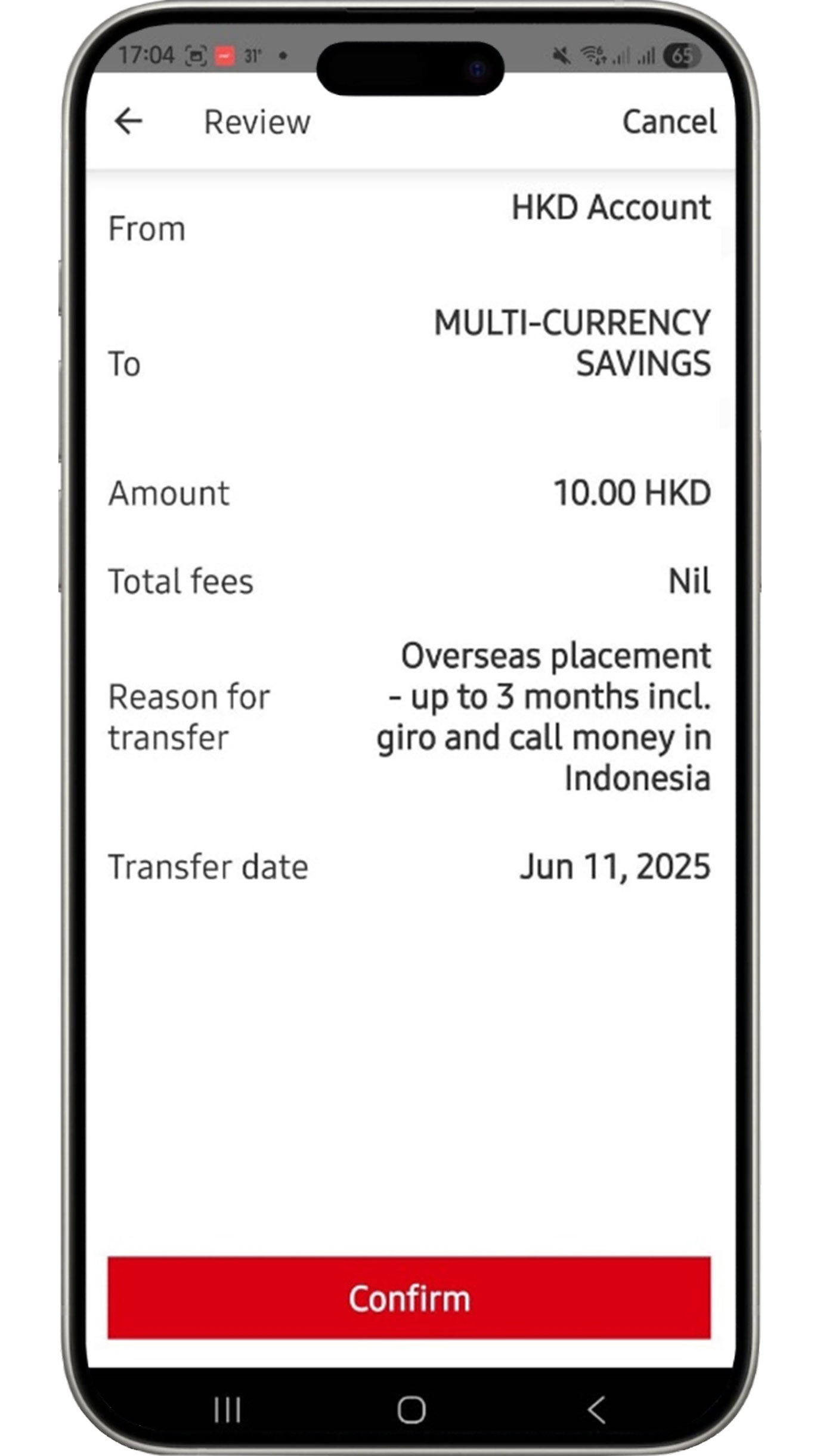Cancel the transfer review
The image size is (820, 1456).
click(x=669, y=122)
